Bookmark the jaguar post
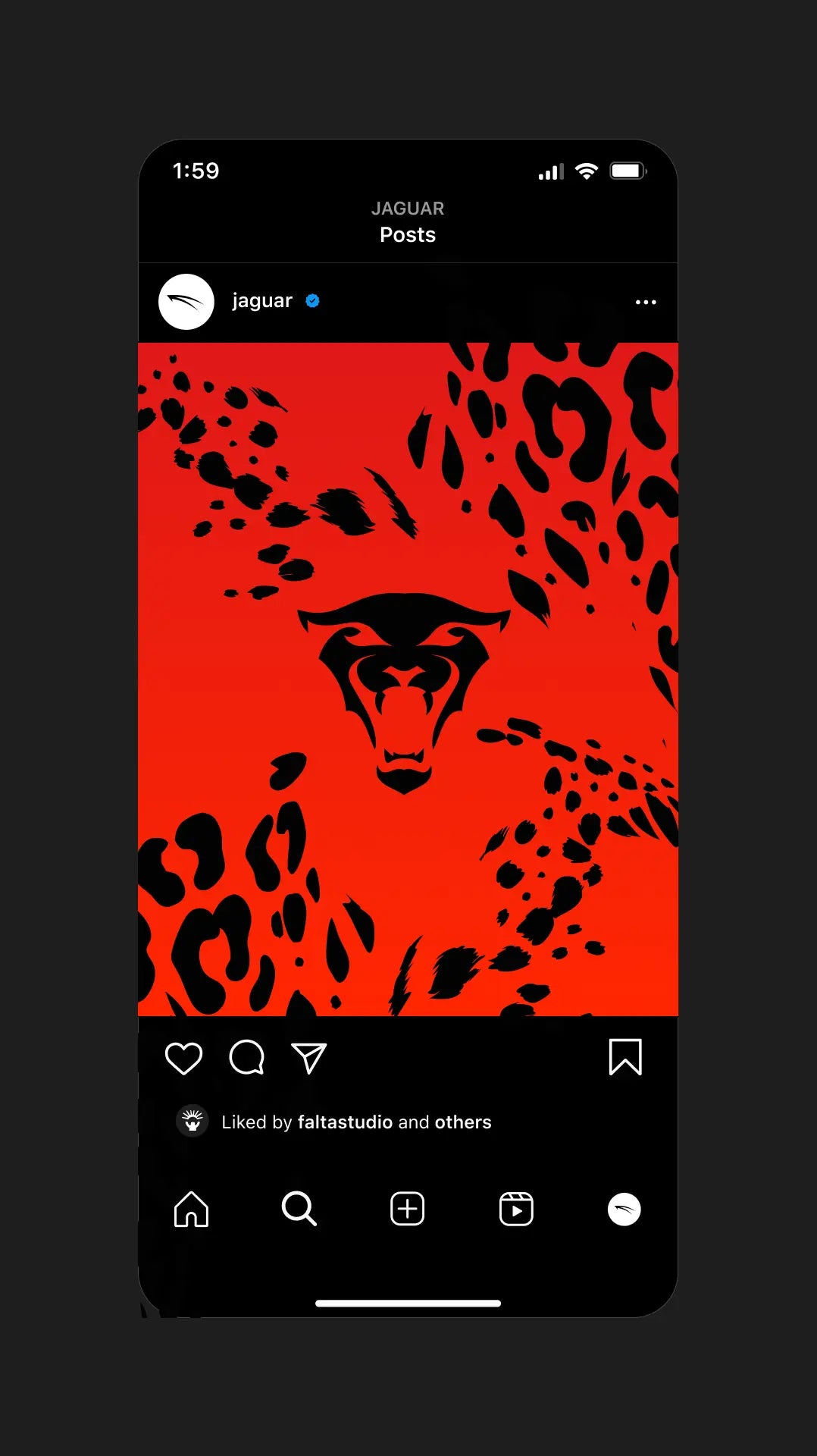The width and height of the screenshot is (817, 1456). 625,1057
